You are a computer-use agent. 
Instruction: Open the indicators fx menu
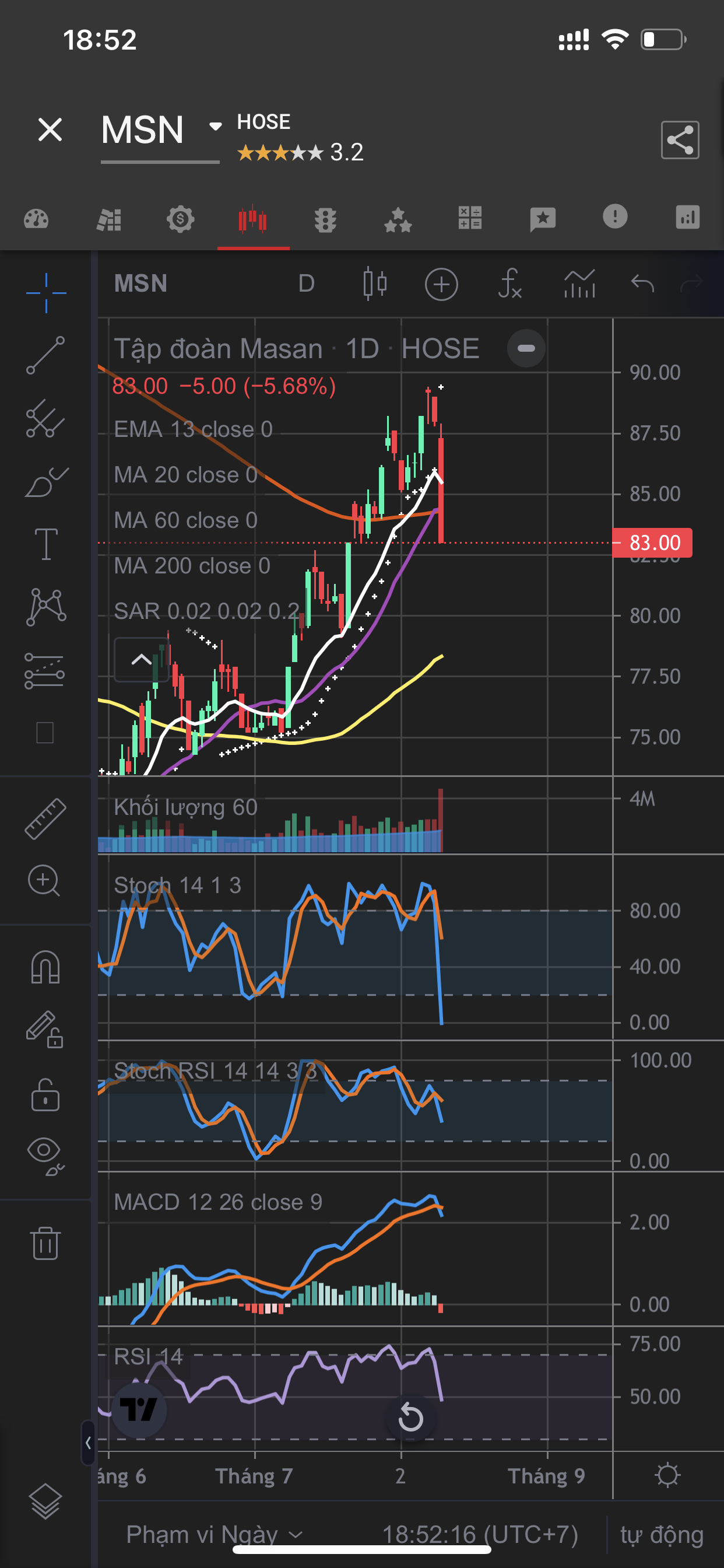[x=510, y=283]
